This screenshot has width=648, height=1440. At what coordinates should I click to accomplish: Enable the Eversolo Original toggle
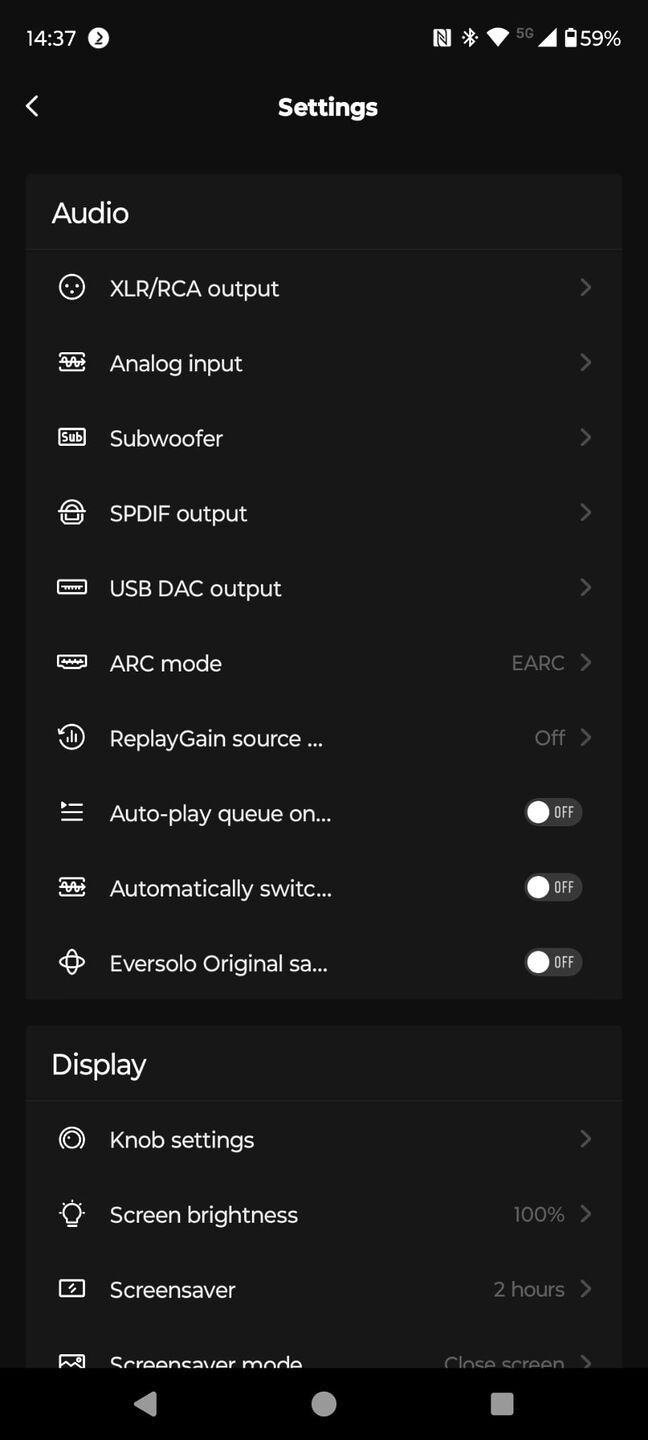(553, 962)
